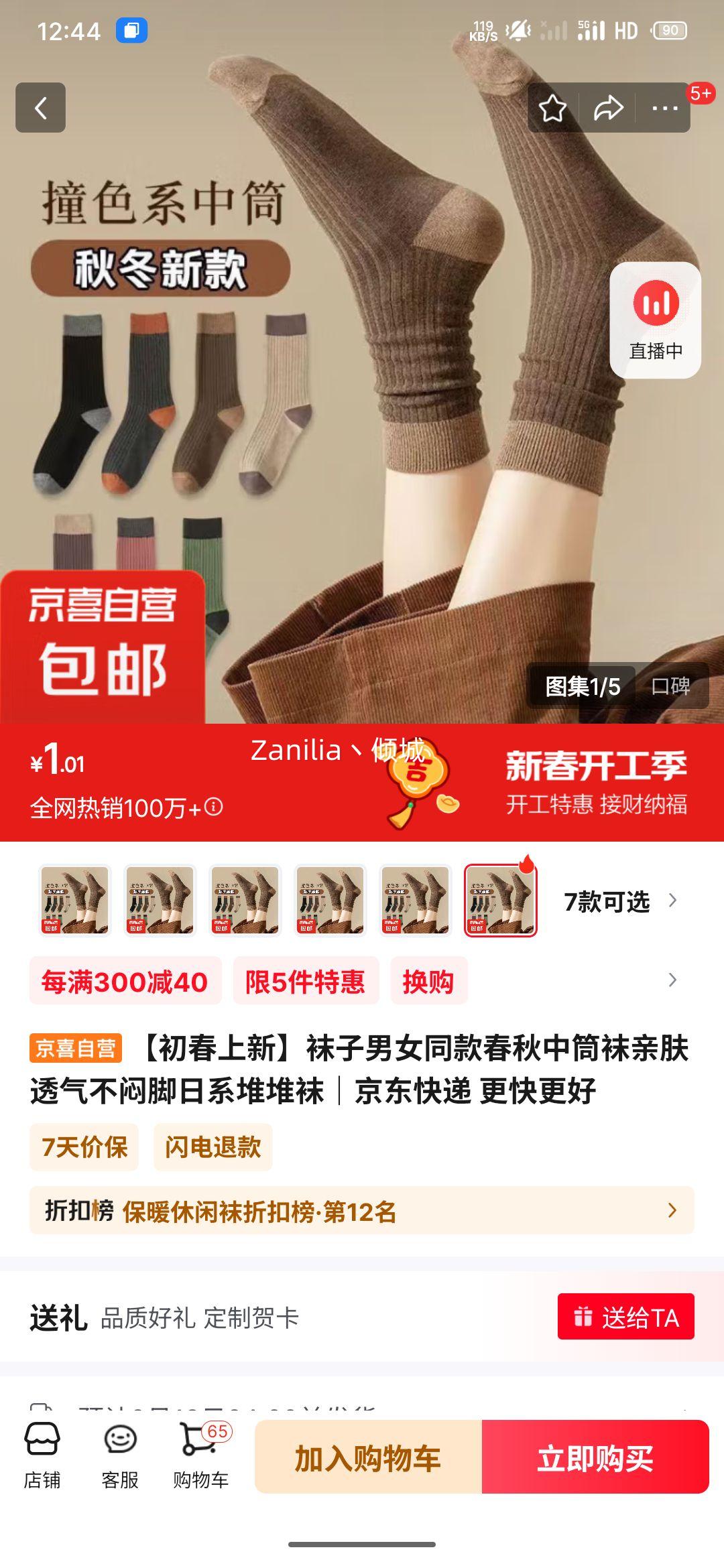Select the 换购 trade-in promotion
The height and width of the screenshot is (1568, 724).
[429, 980]
